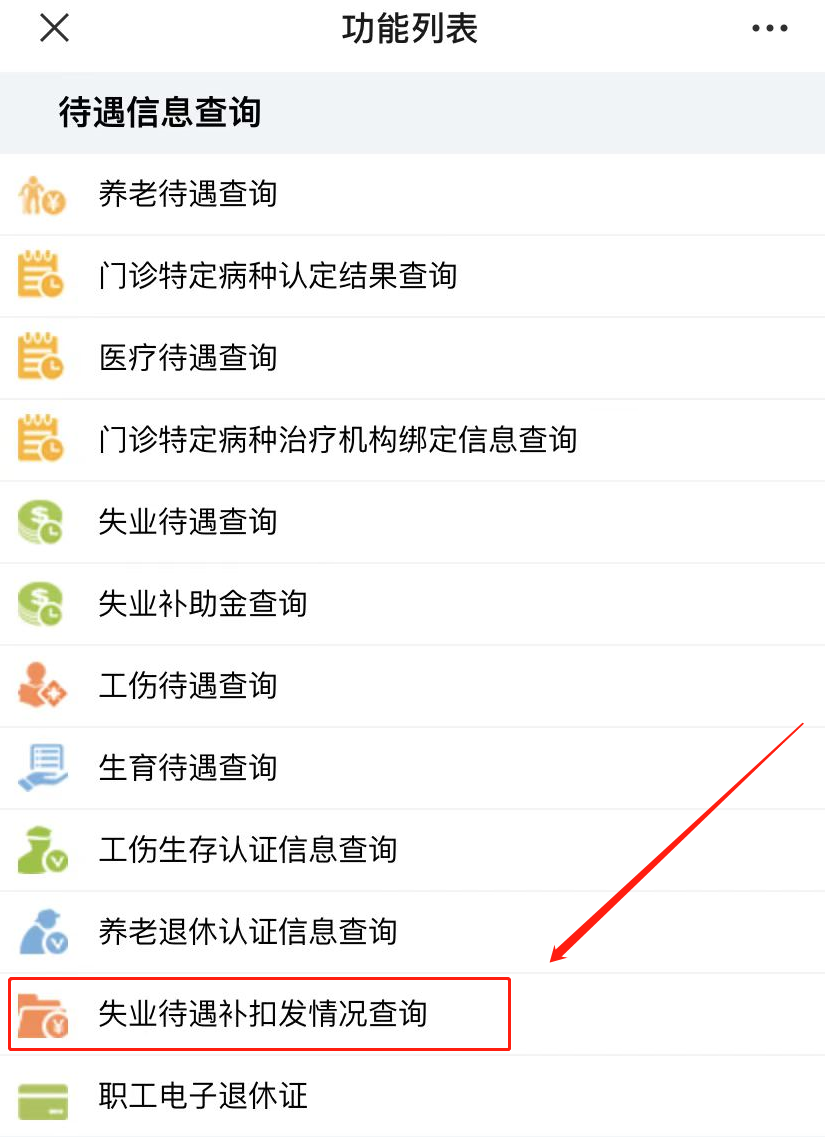
Task: Open 职工电子退休证
Action: click(x=204, y=1096)
